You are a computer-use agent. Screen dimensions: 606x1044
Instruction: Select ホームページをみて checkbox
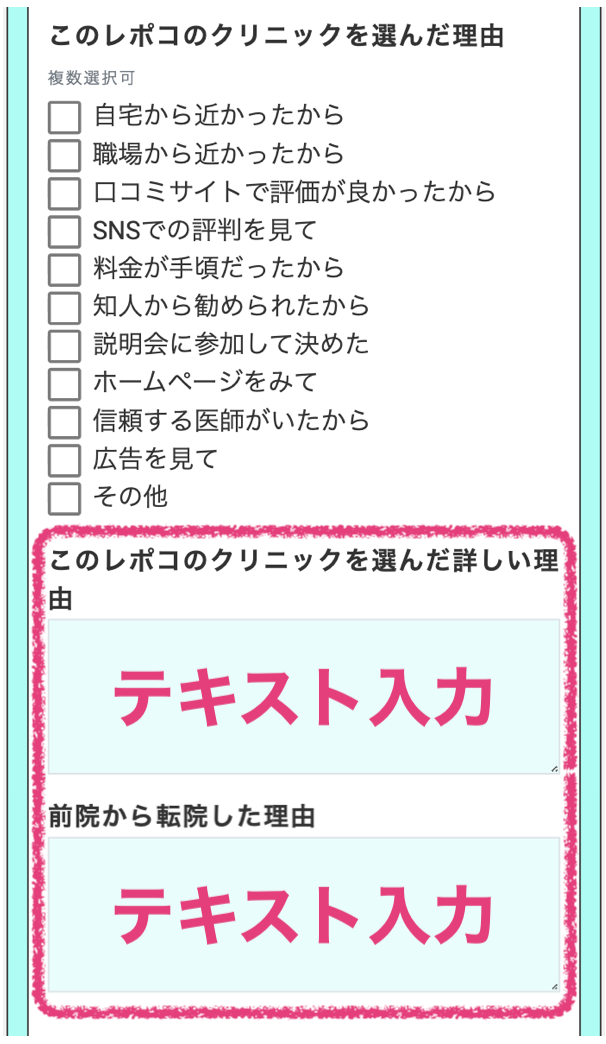[65, 384]
